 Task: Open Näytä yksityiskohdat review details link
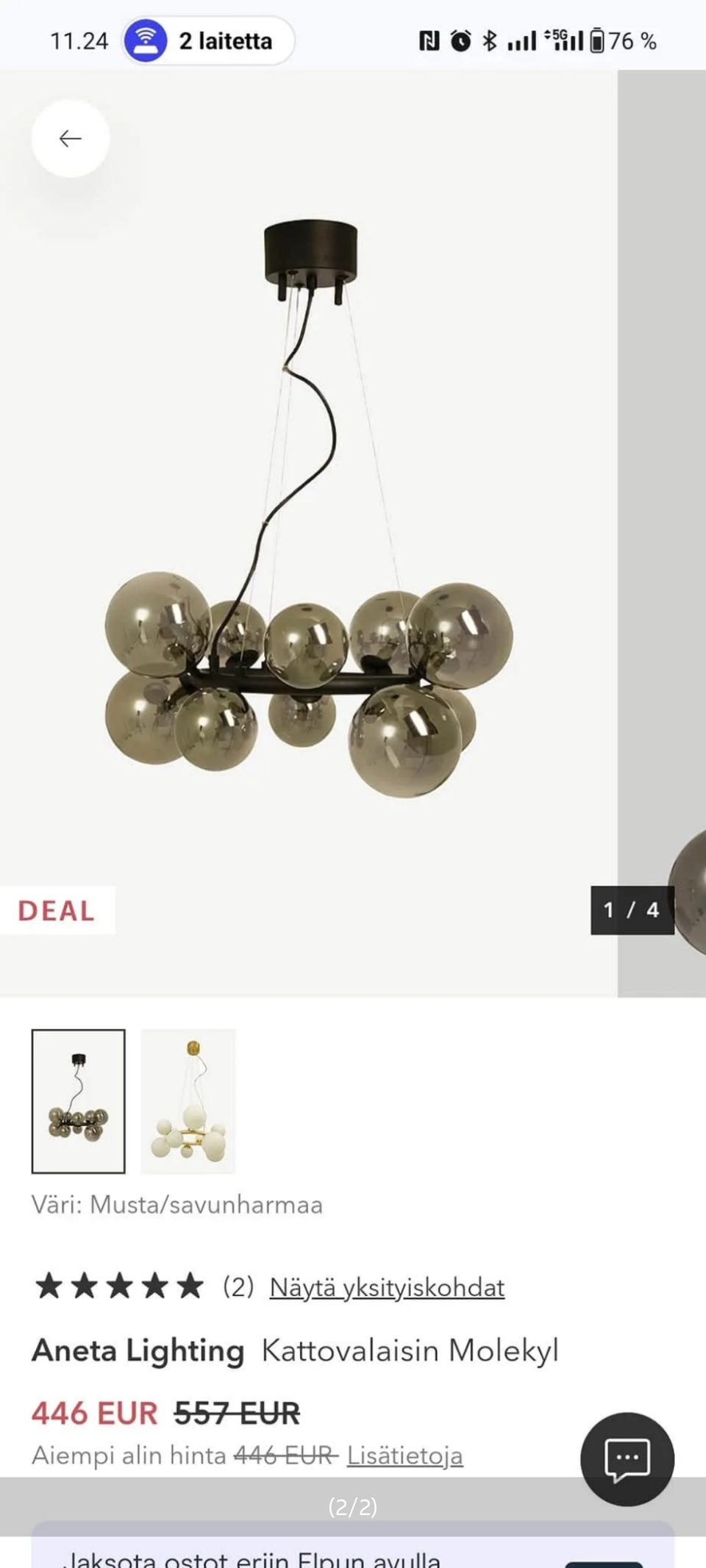387,1287
